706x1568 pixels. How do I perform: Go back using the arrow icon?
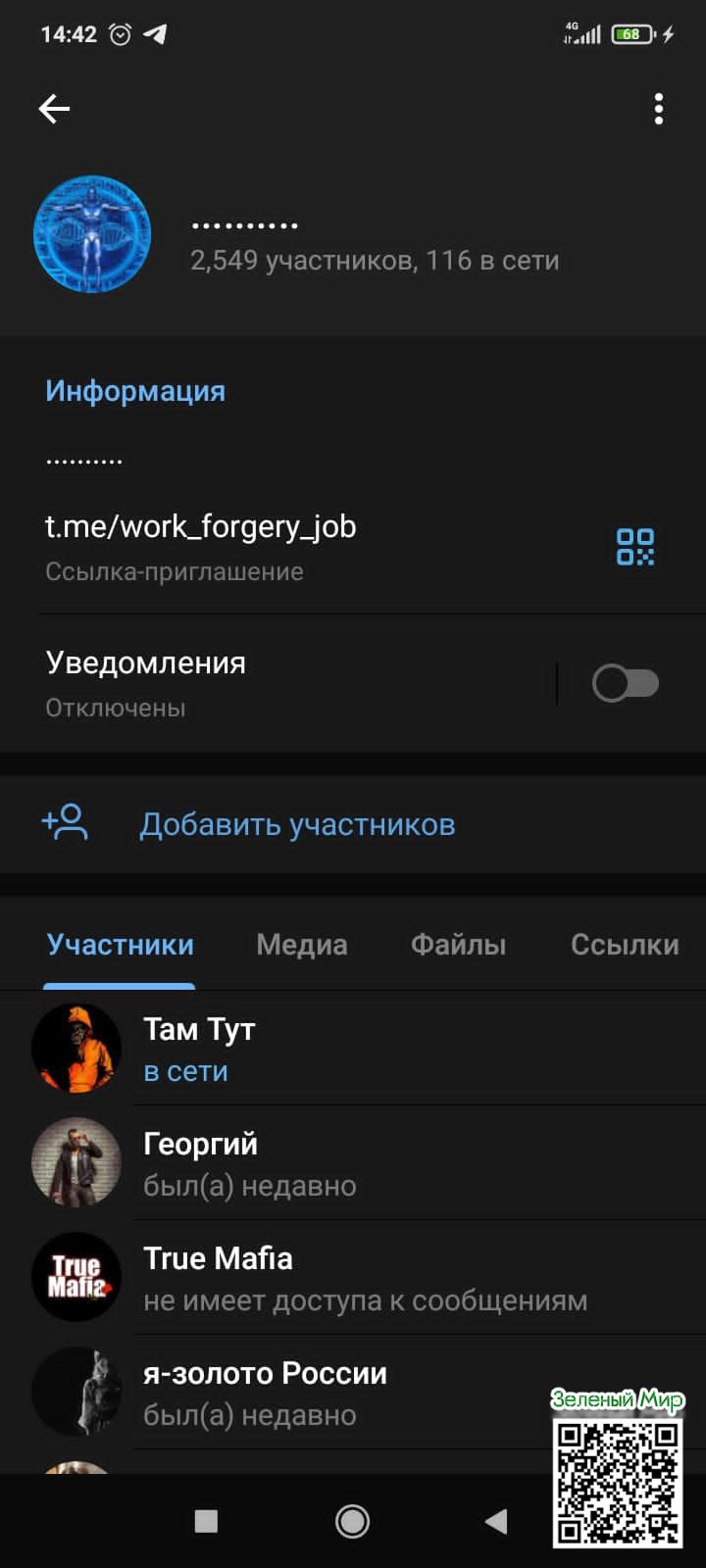coord(54,109)
